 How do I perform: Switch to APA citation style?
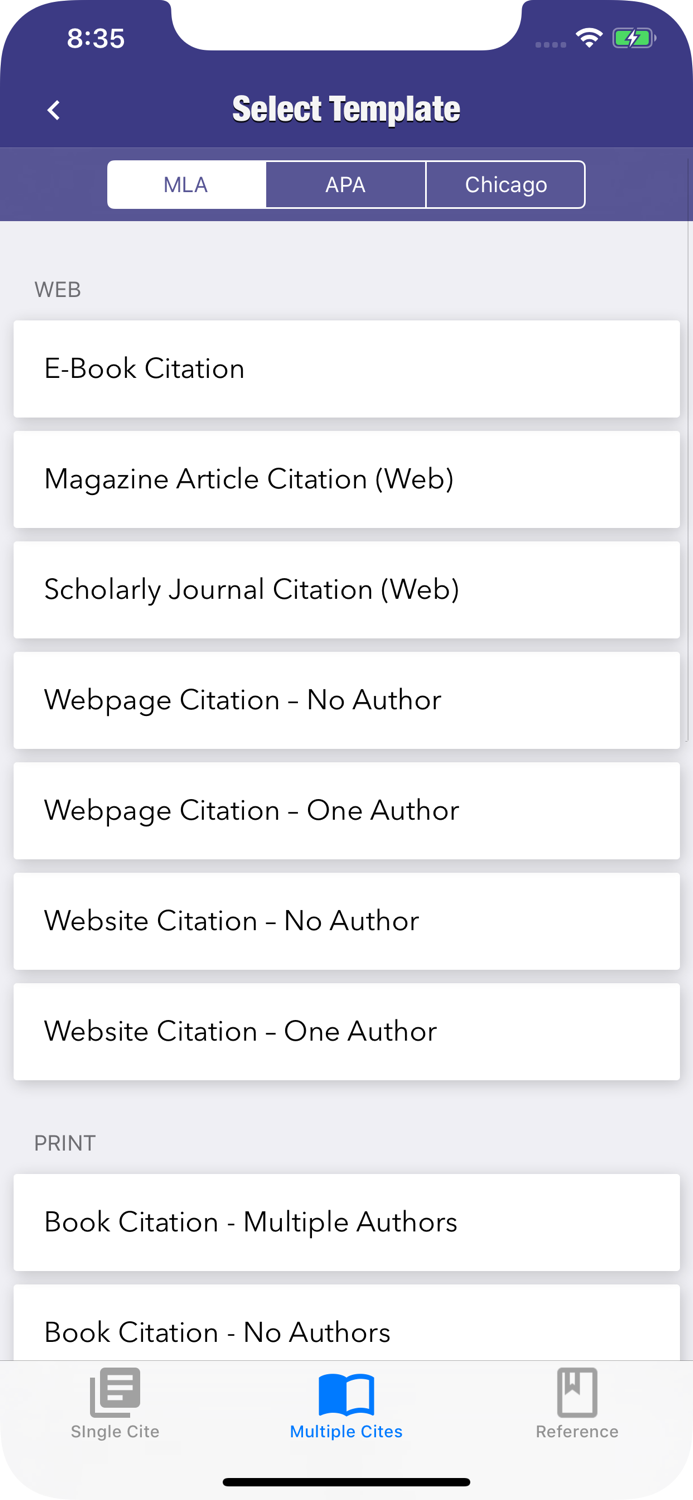point(345,185)
